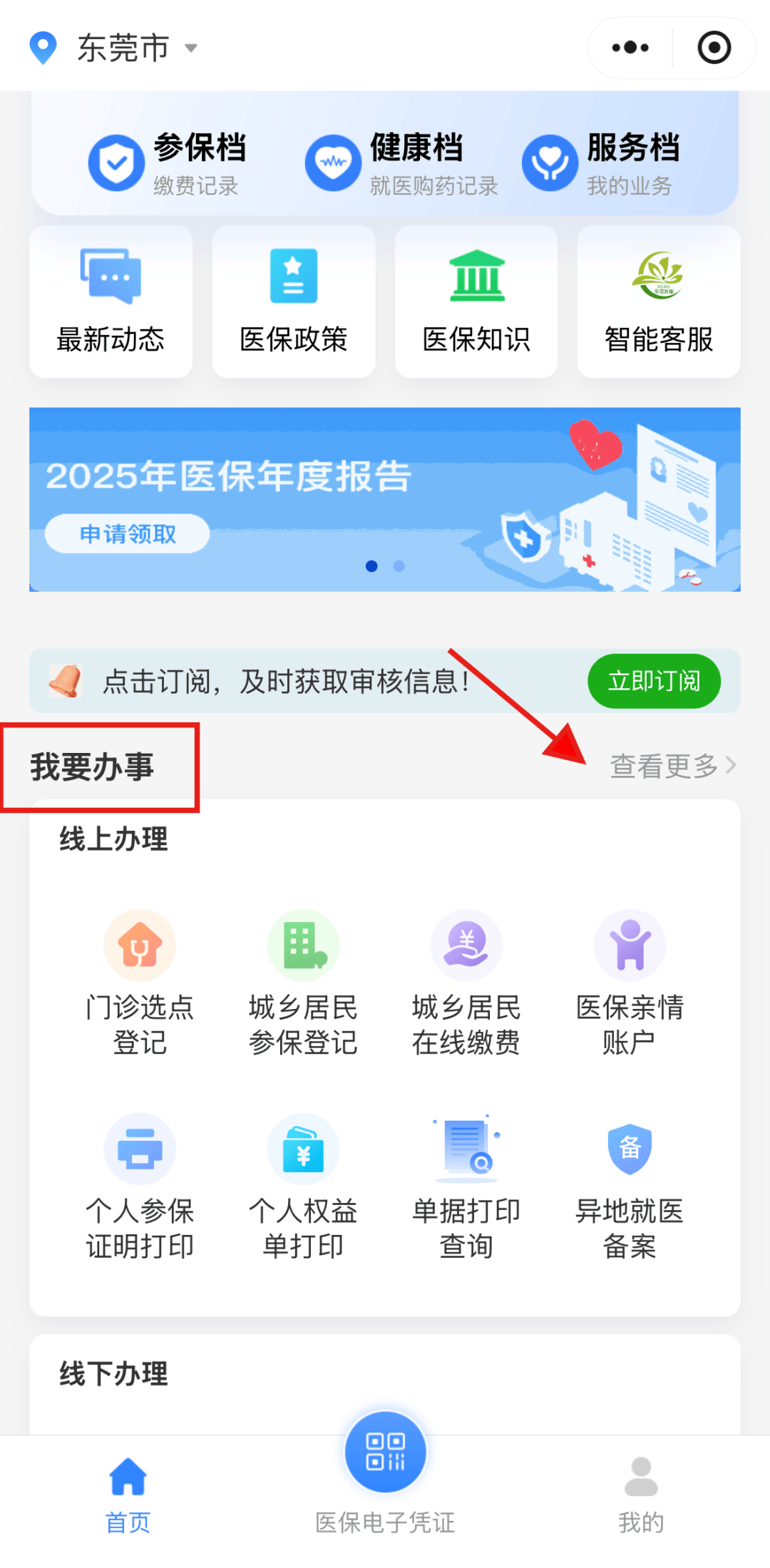Open the 最新动态 card
The width and height of the screenshot is (770, 1568).
[111, 302]
